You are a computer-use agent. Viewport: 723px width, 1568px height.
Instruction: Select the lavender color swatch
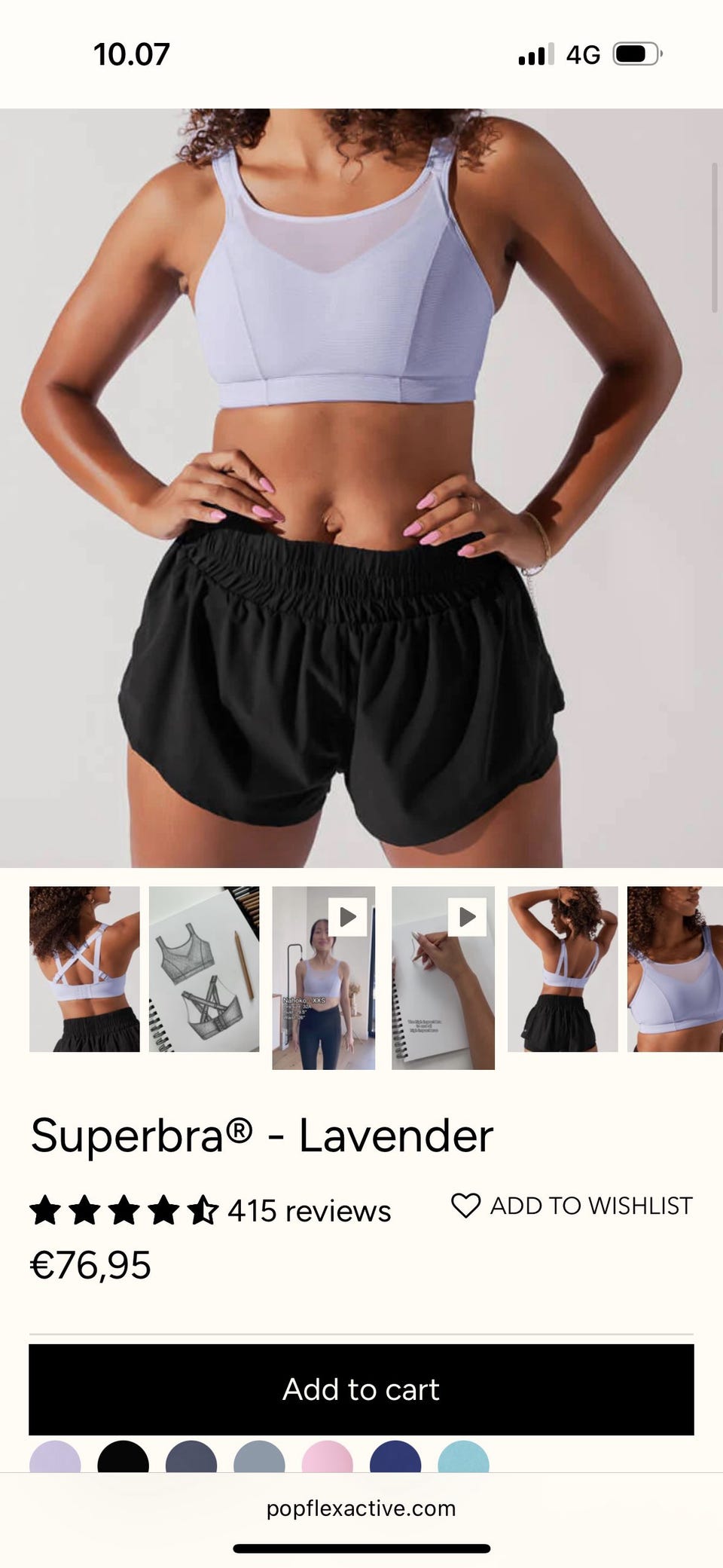[x=55, y=1459]
